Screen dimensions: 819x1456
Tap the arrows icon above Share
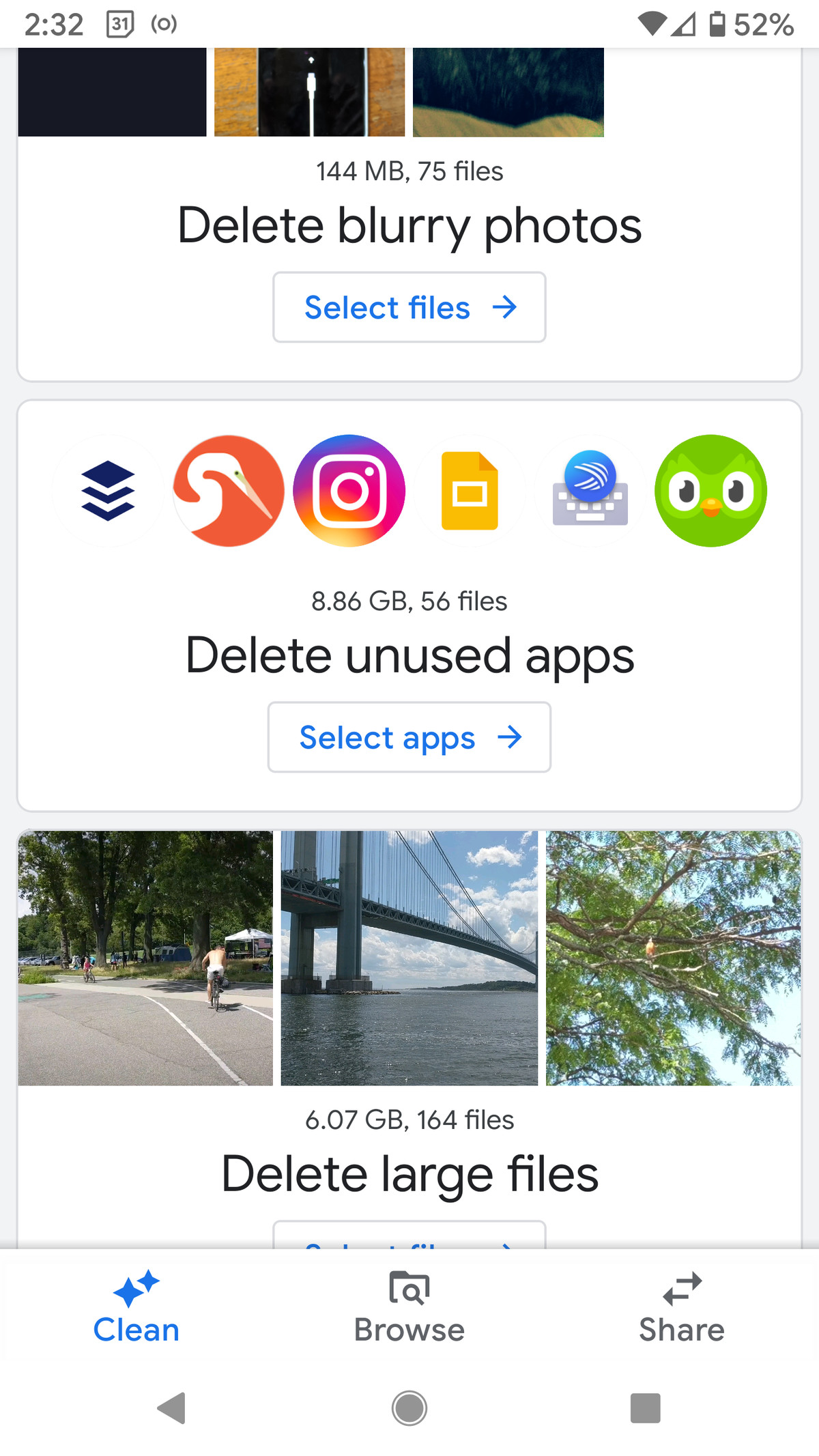pos(681,1289)
